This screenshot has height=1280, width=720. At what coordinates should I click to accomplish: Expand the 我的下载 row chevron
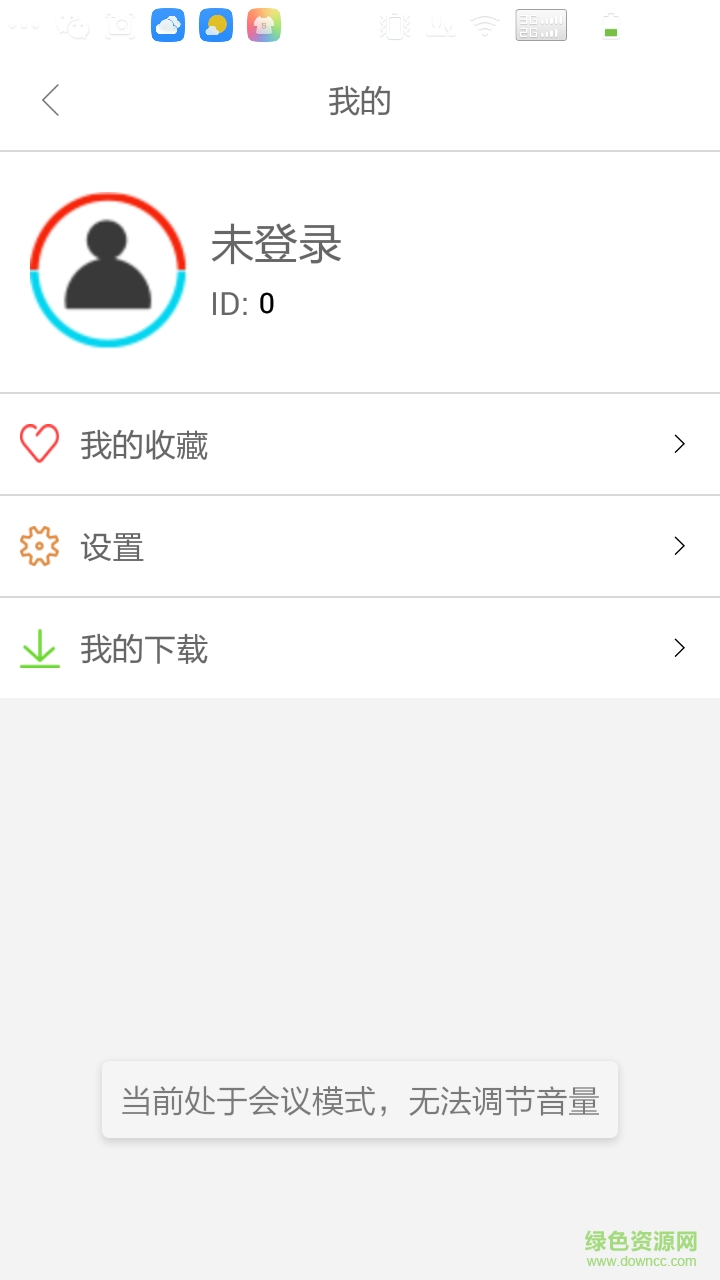(679, 649)
